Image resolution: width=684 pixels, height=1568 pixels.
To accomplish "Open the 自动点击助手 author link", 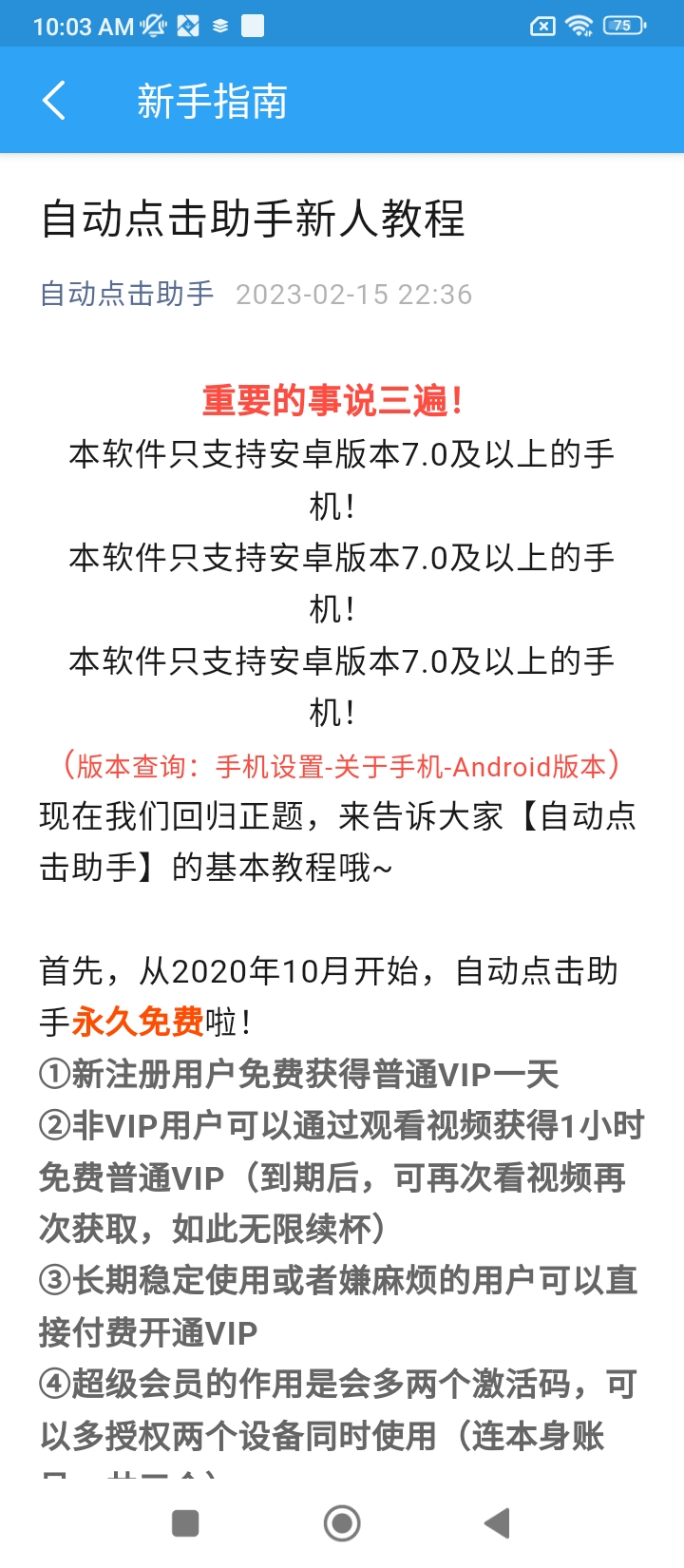I will tap(127, 294).
